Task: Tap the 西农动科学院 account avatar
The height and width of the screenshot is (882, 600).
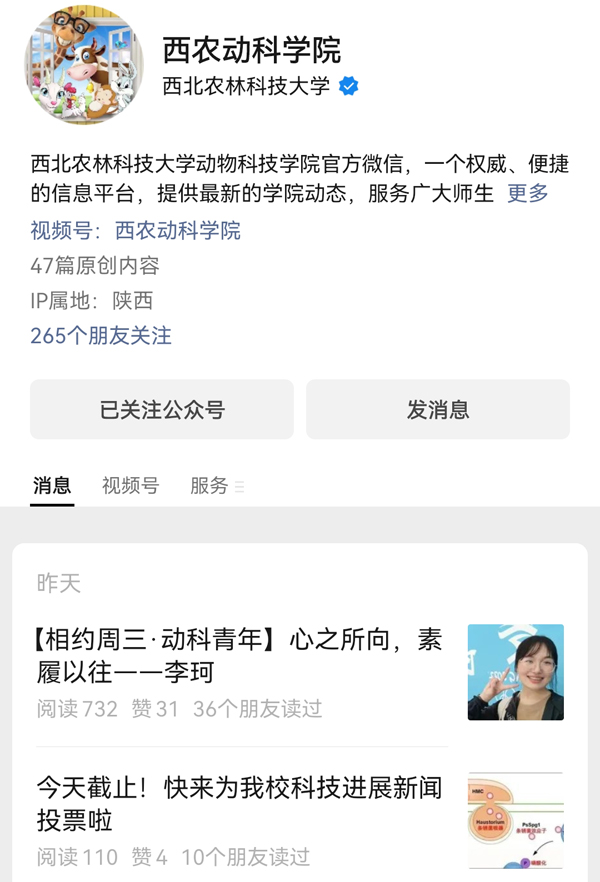Action: (84, 65)
